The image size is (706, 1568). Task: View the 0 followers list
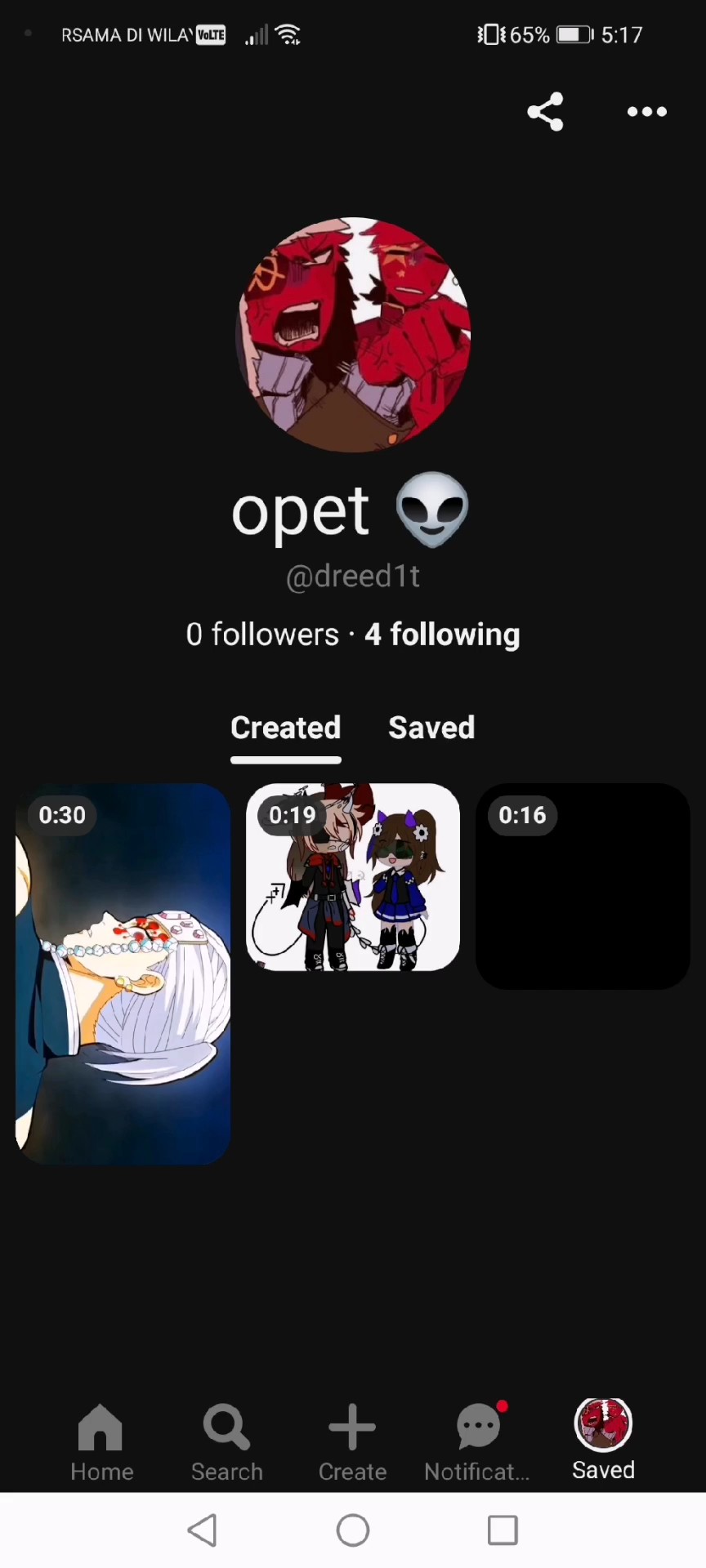pyautogui.click(x=262, y=635)
